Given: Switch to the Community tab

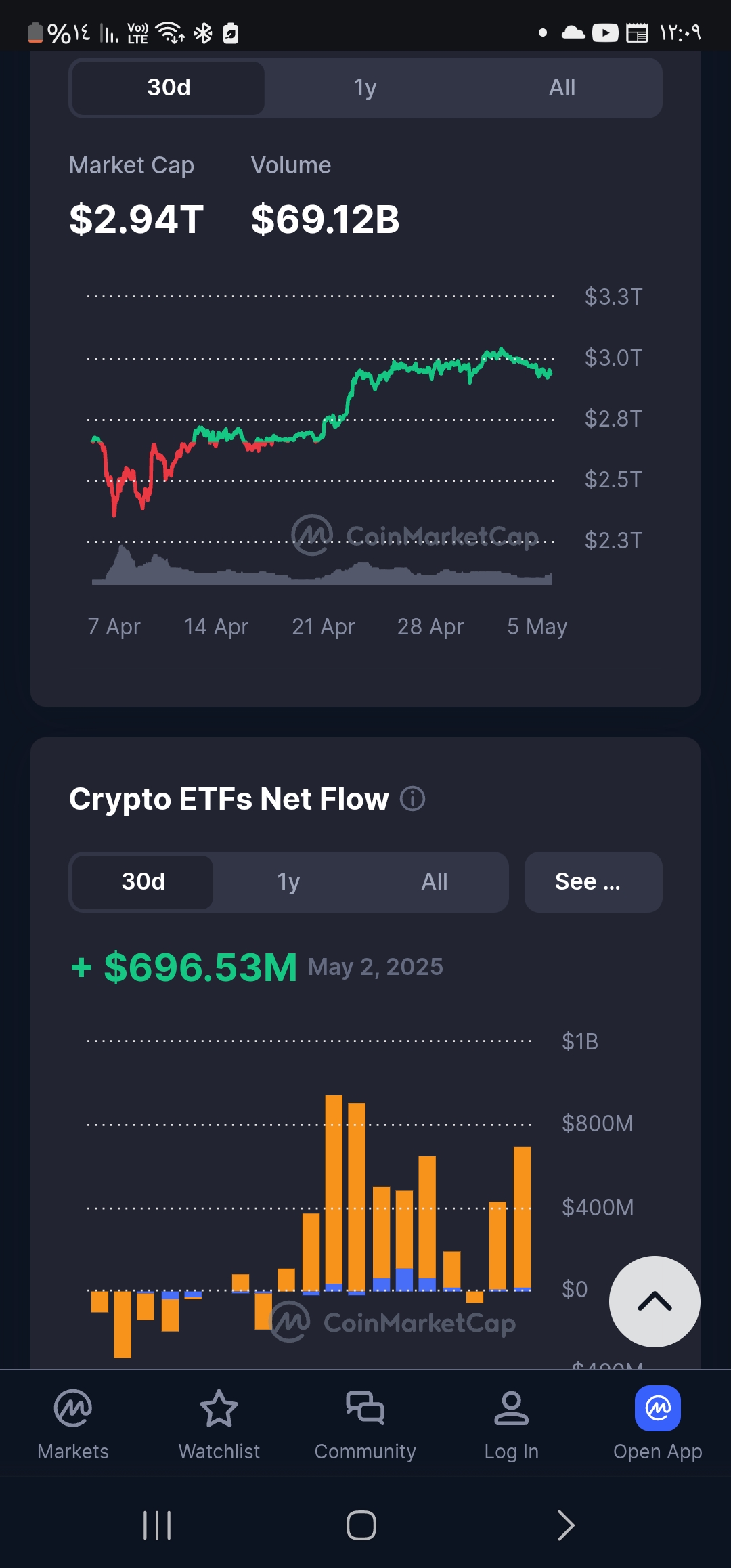Looking at the screenshot, I should (x=365, y=1423).
